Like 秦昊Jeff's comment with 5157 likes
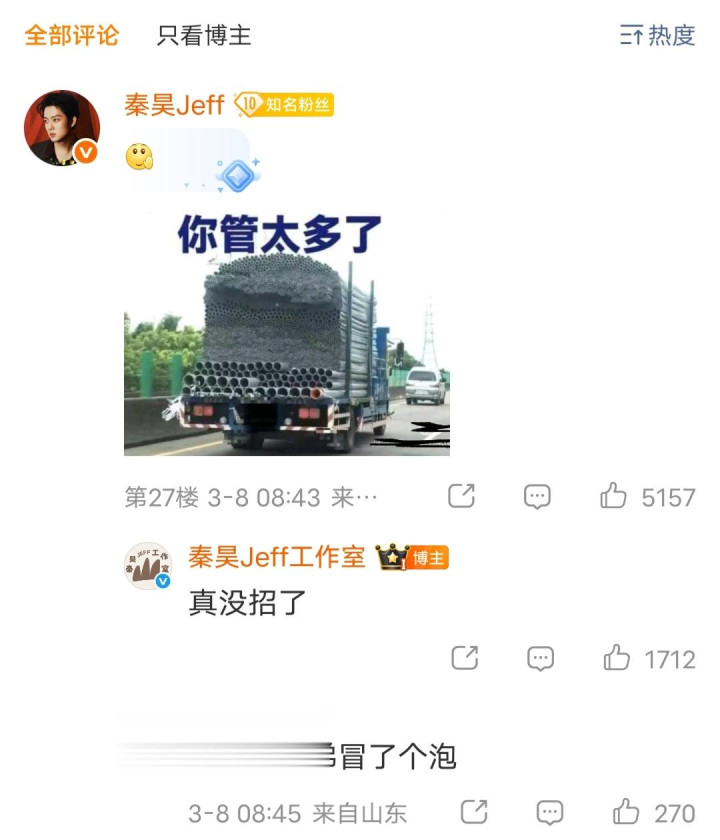 tap(614, 496)
